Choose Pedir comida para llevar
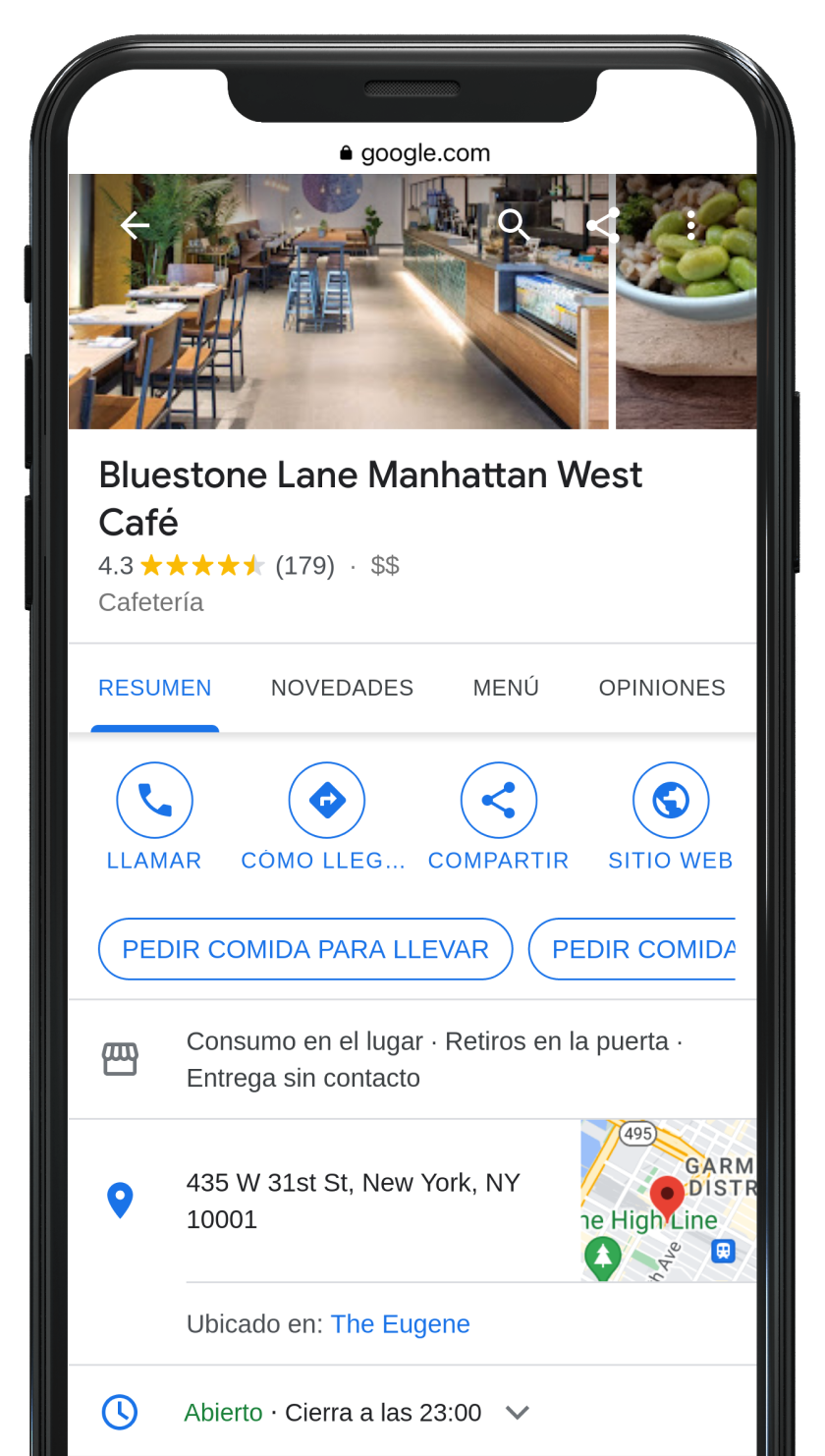Screen dimensions: 825x1456 point(305,949)
